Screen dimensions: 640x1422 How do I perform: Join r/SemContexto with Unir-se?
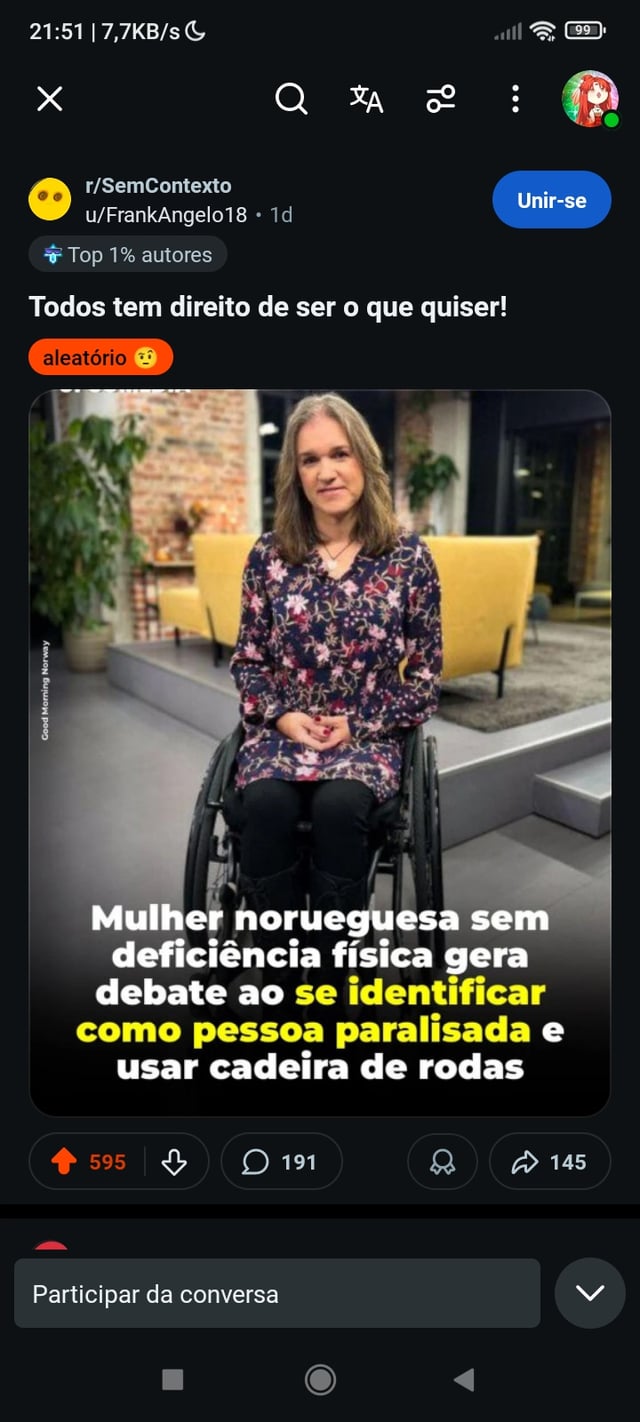coord(551,200)
